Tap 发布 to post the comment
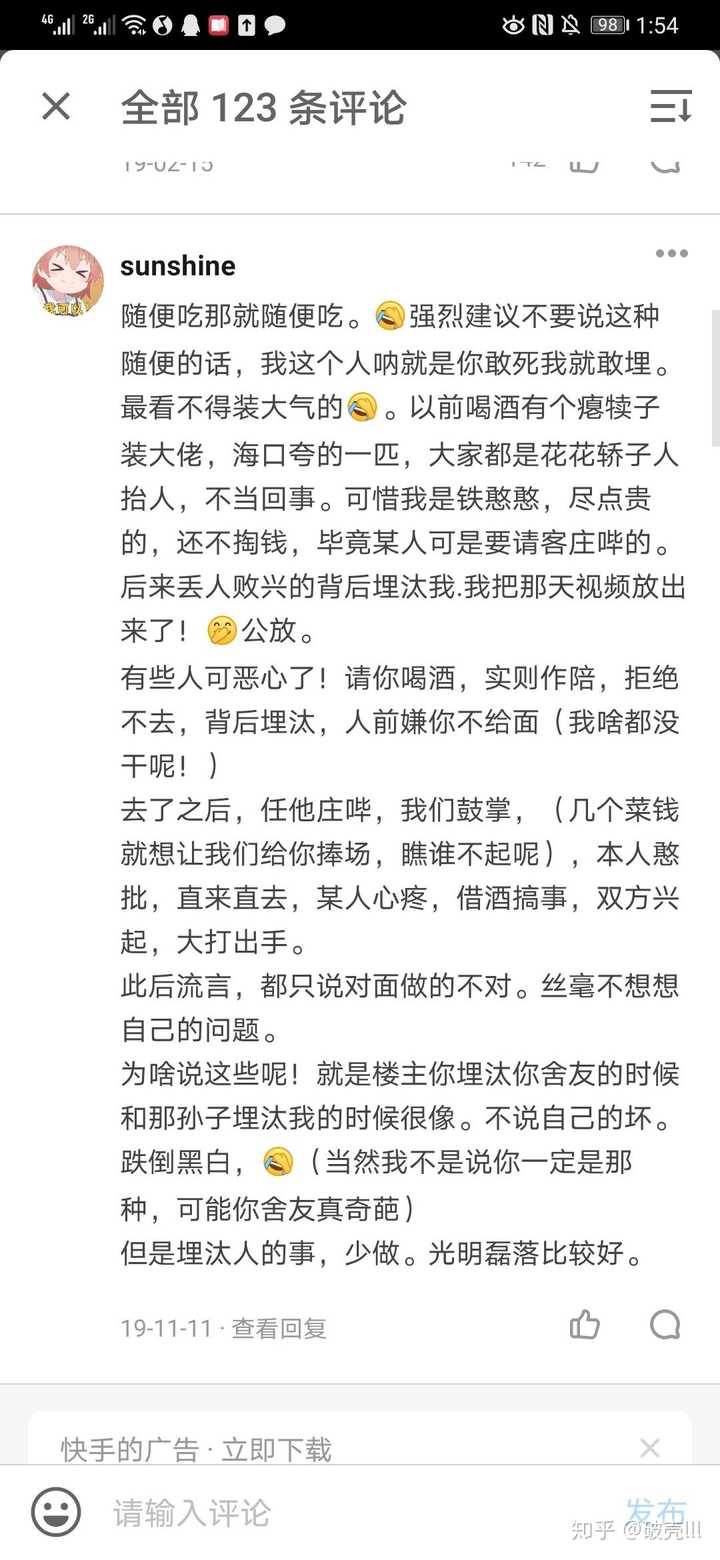The image size is (720, 1560). click(657, 1512)
